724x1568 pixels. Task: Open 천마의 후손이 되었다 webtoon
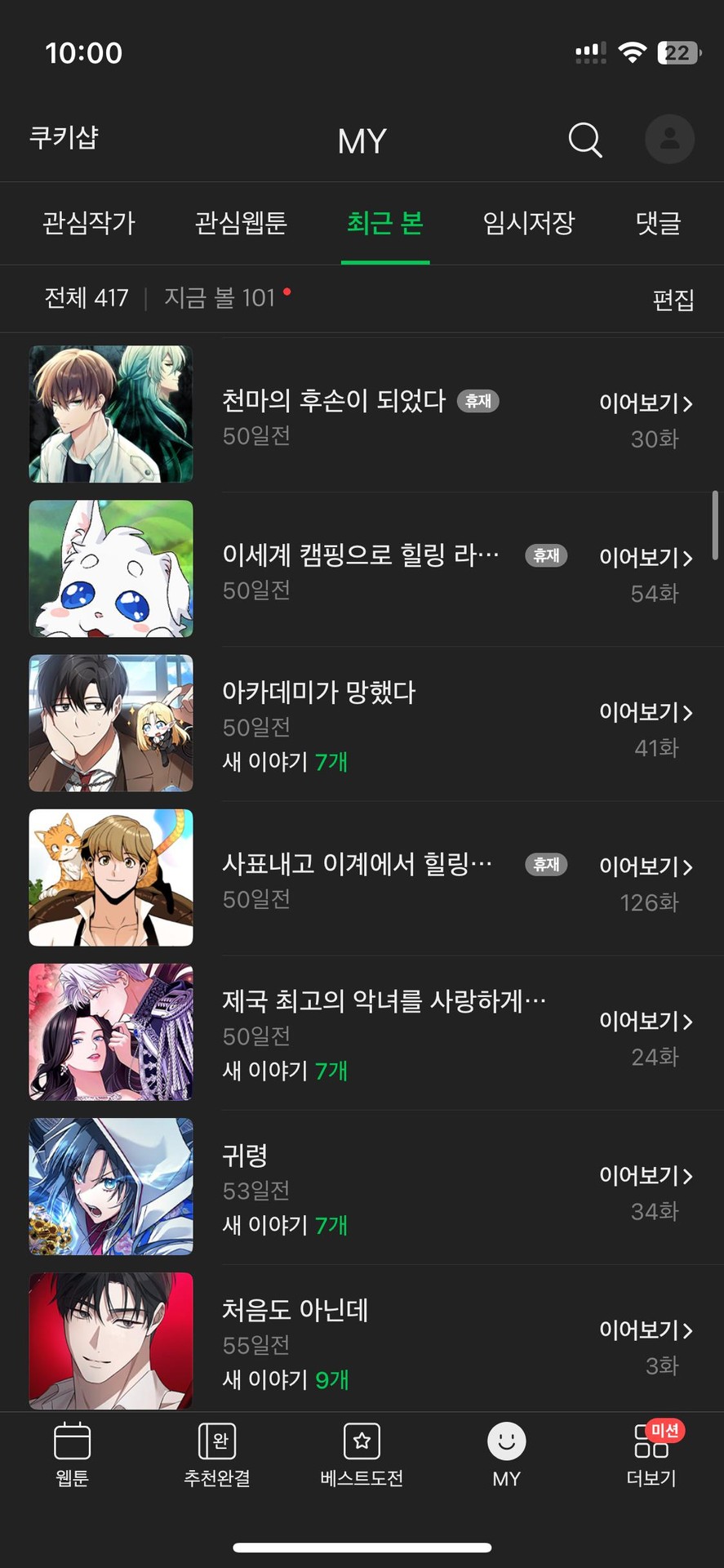click(x=334, y=401)
